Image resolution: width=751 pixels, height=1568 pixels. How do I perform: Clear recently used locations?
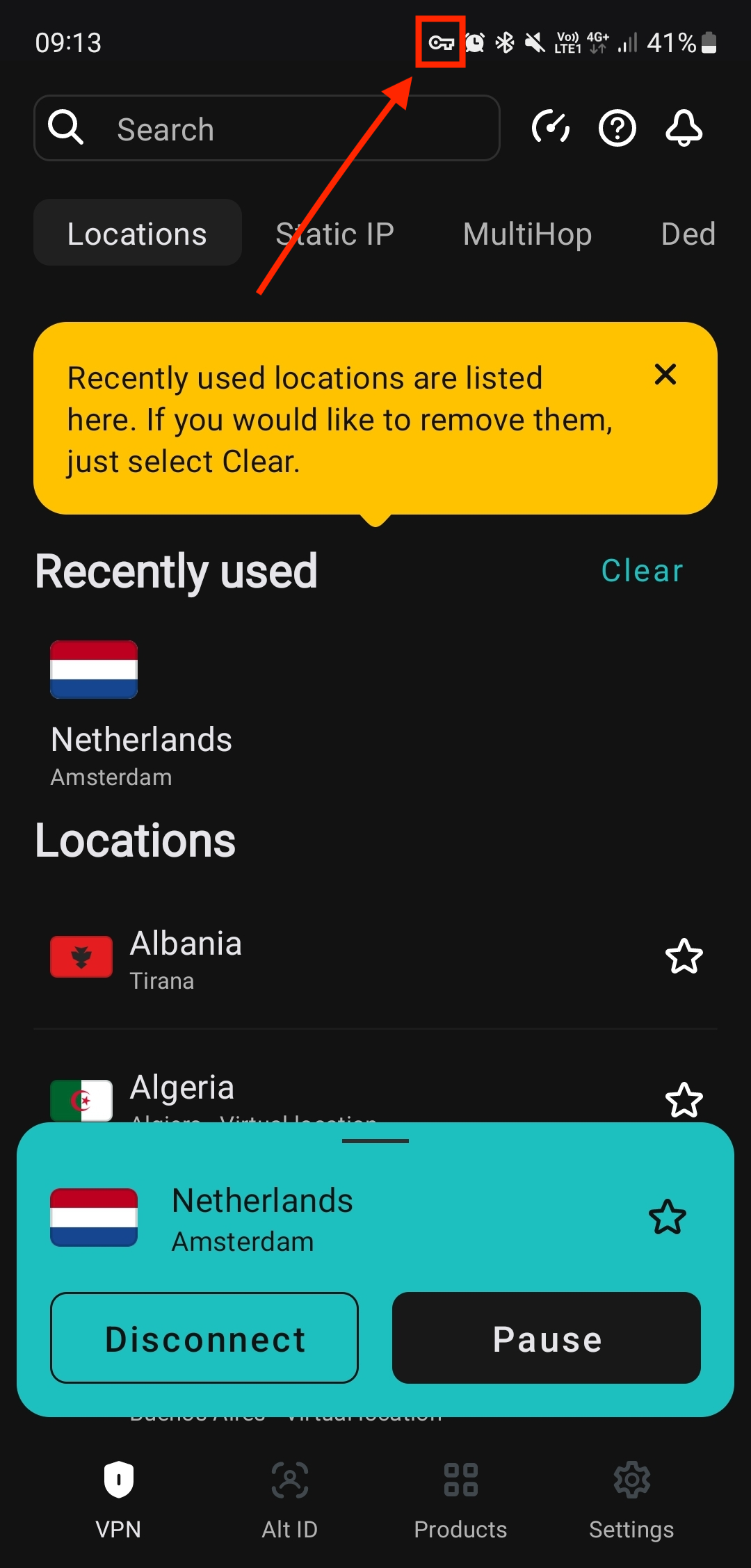click(642, 571)
